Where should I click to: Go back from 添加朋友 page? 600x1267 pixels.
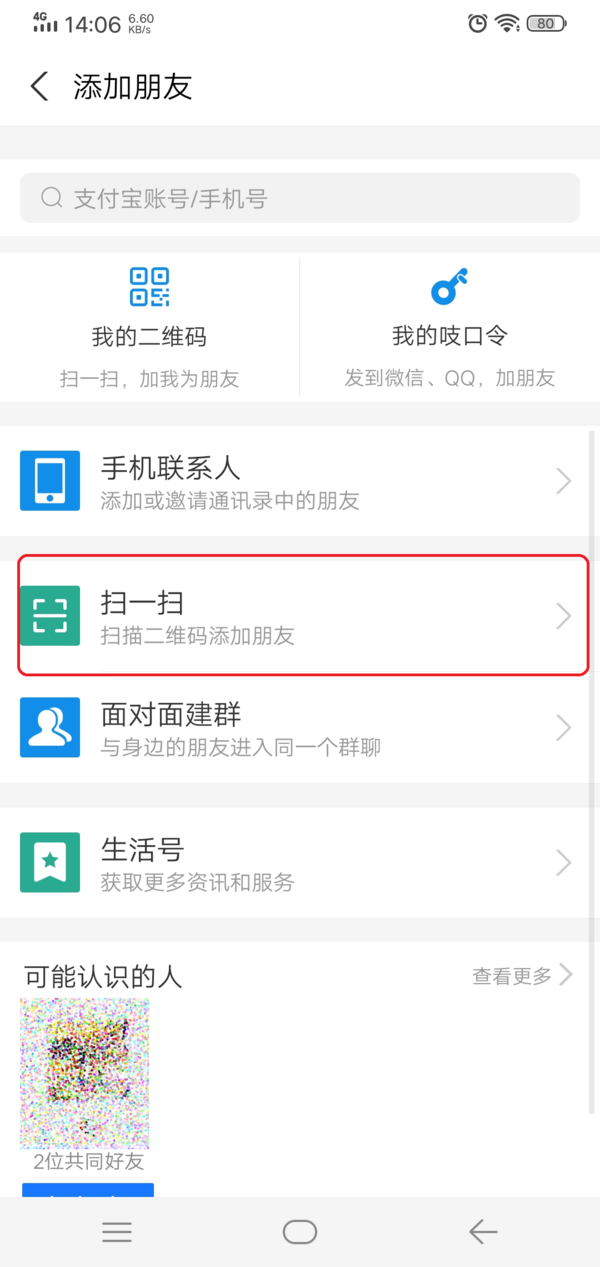(x=39, y=86)
